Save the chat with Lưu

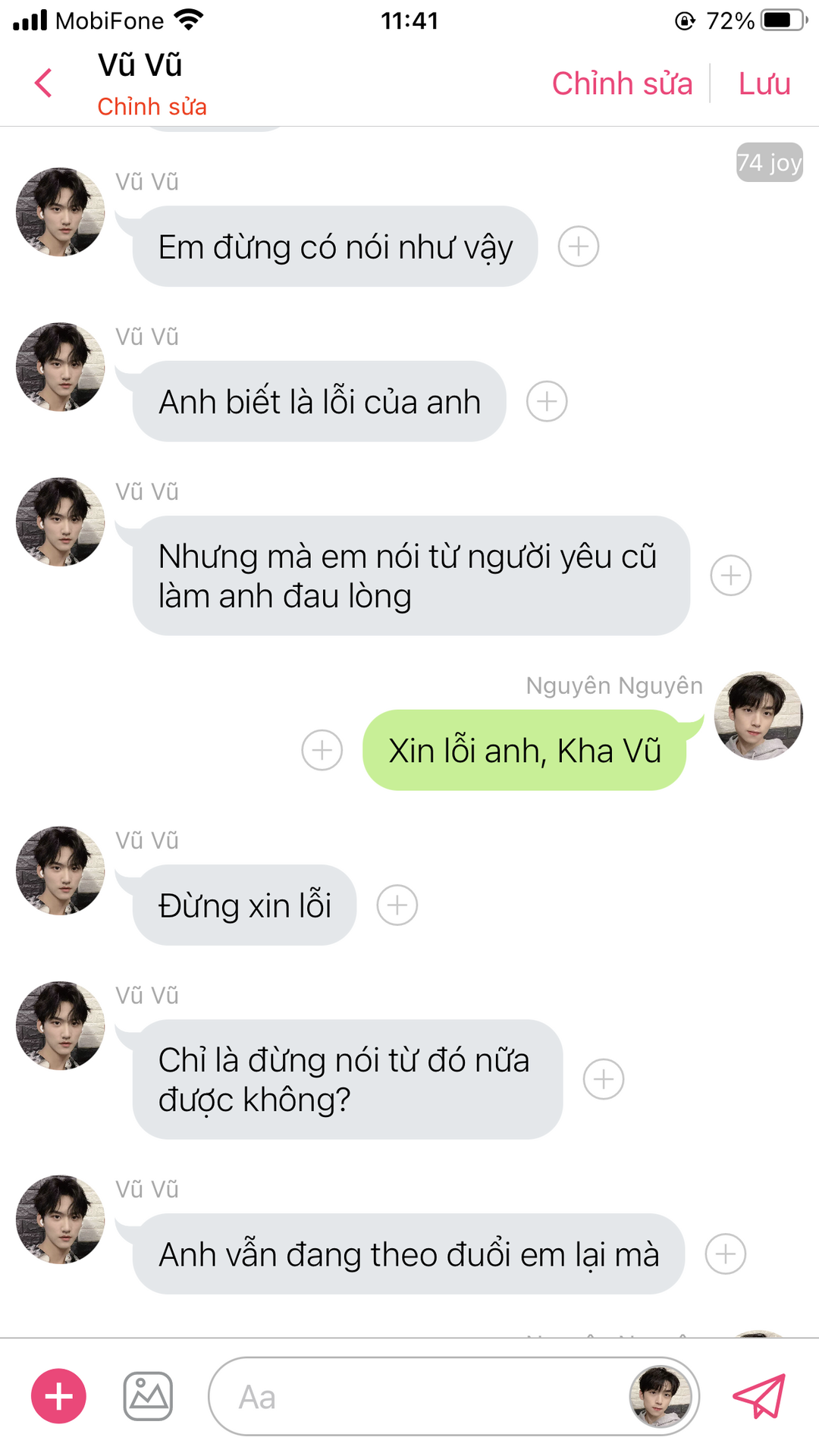pos(764,83)
